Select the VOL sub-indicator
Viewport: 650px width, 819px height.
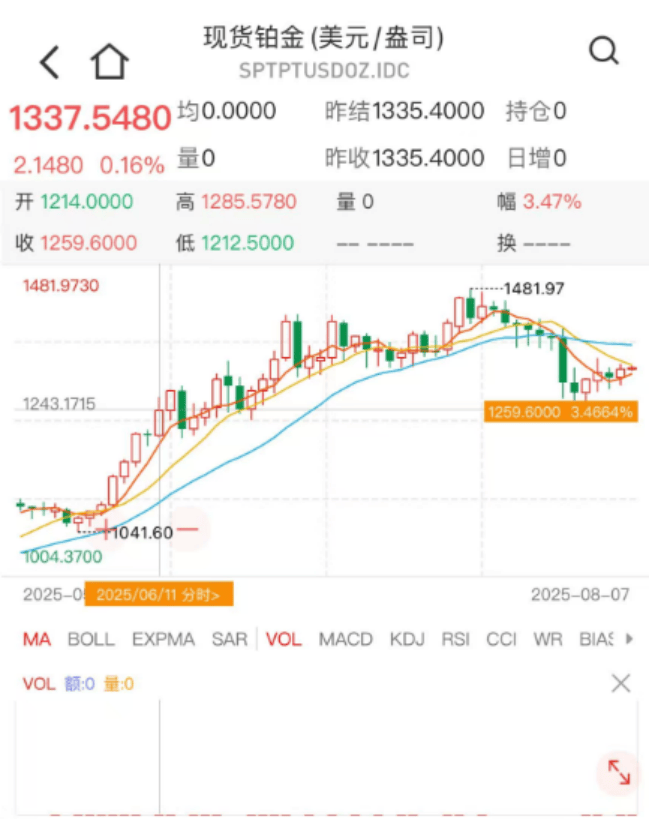point(284,639)
